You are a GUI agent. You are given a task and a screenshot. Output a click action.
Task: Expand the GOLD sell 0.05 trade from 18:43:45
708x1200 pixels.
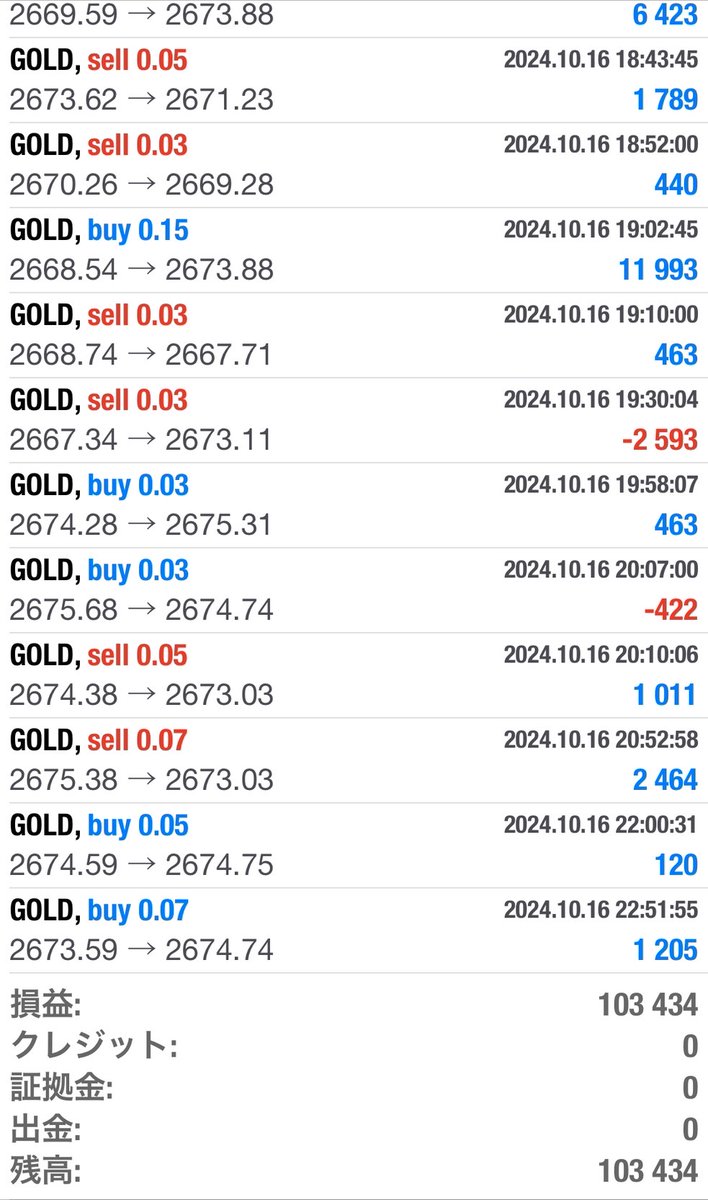click(x=354, y=80)
